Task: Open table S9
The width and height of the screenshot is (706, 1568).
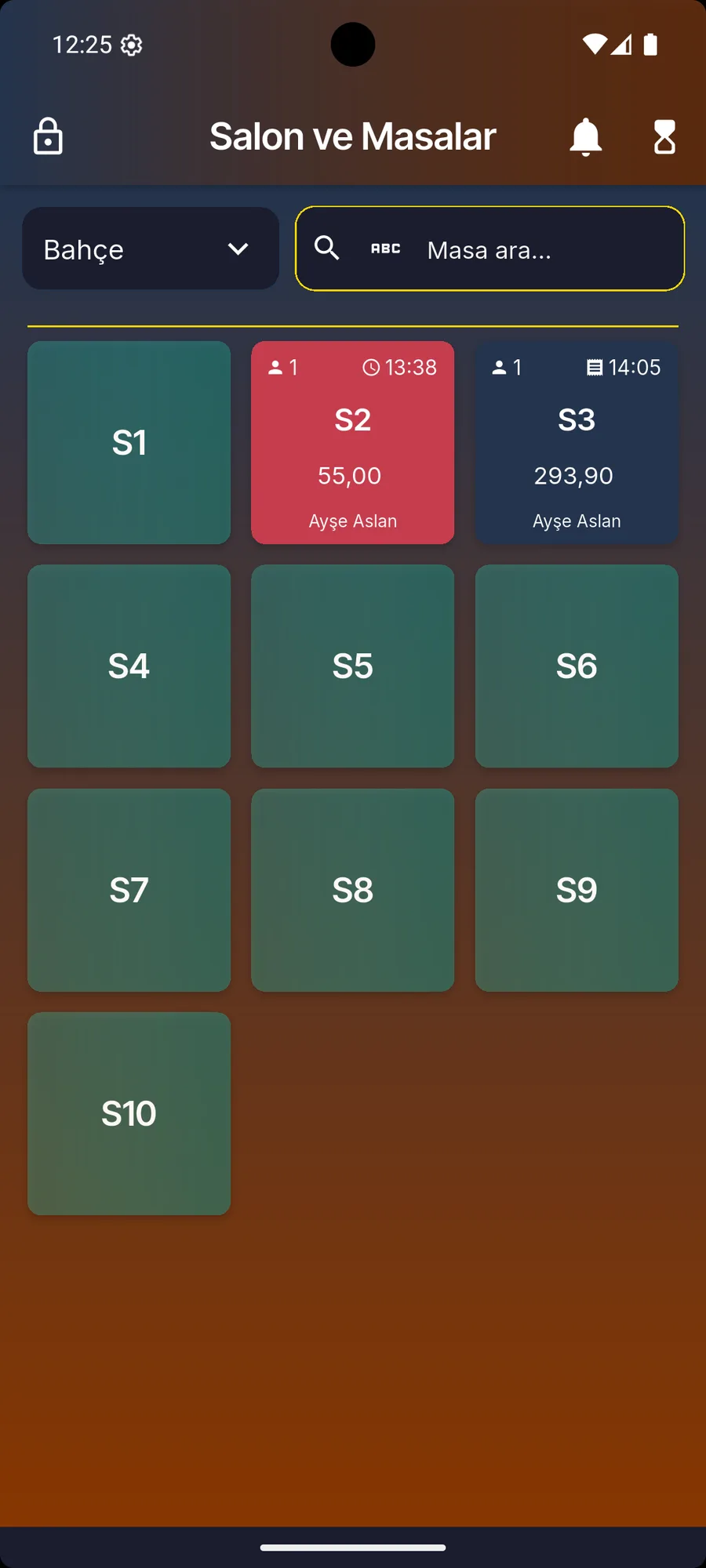Action: point(577,890)
